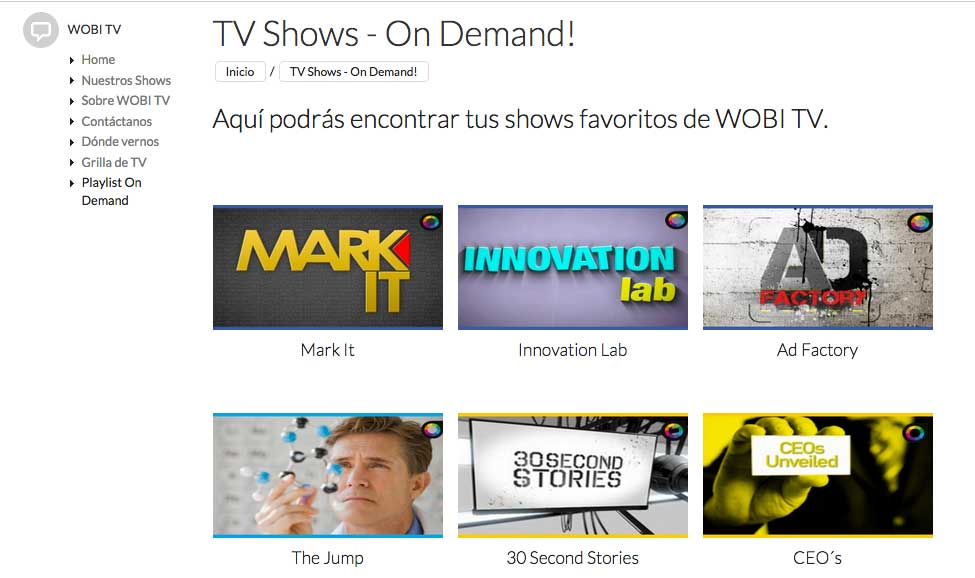View the Ad Factory show
The height and width of the screenshot is (578, 975).
(x=817, y=268)
